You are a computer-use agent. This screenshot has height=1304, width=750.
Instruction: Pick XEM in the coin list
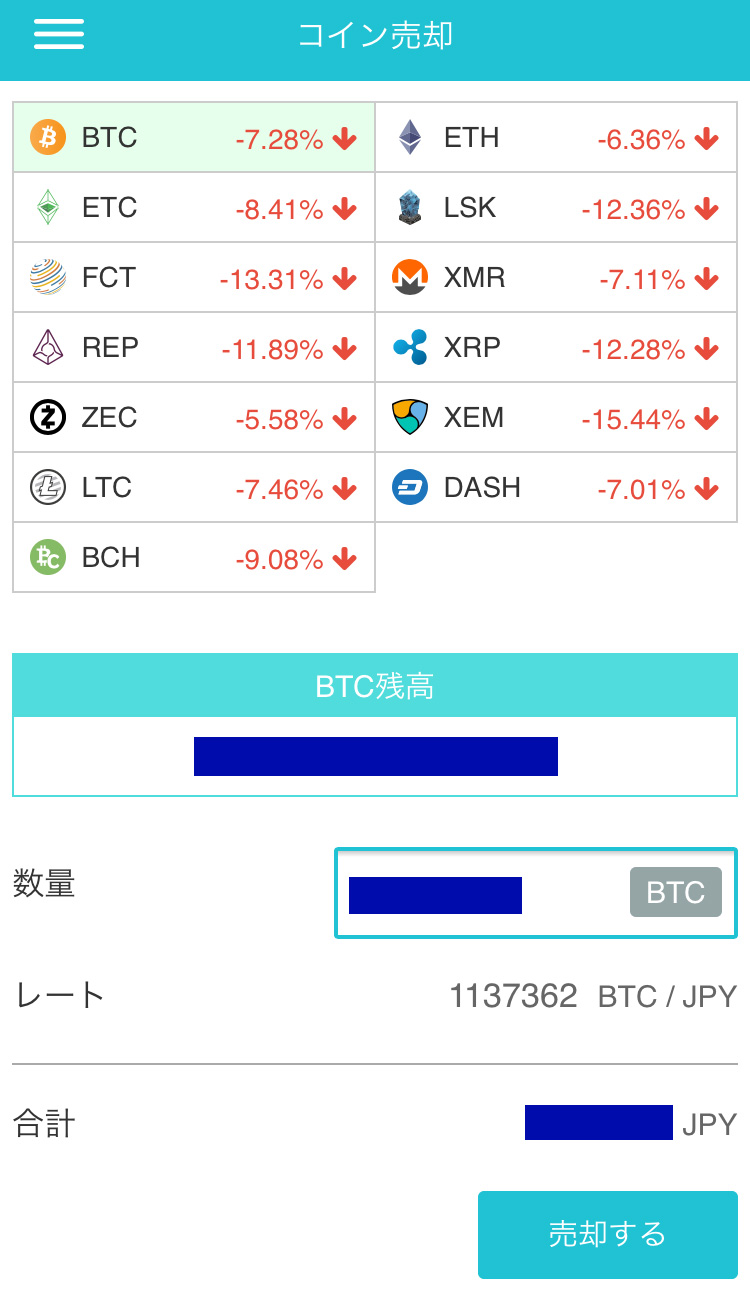coord(556,417)
